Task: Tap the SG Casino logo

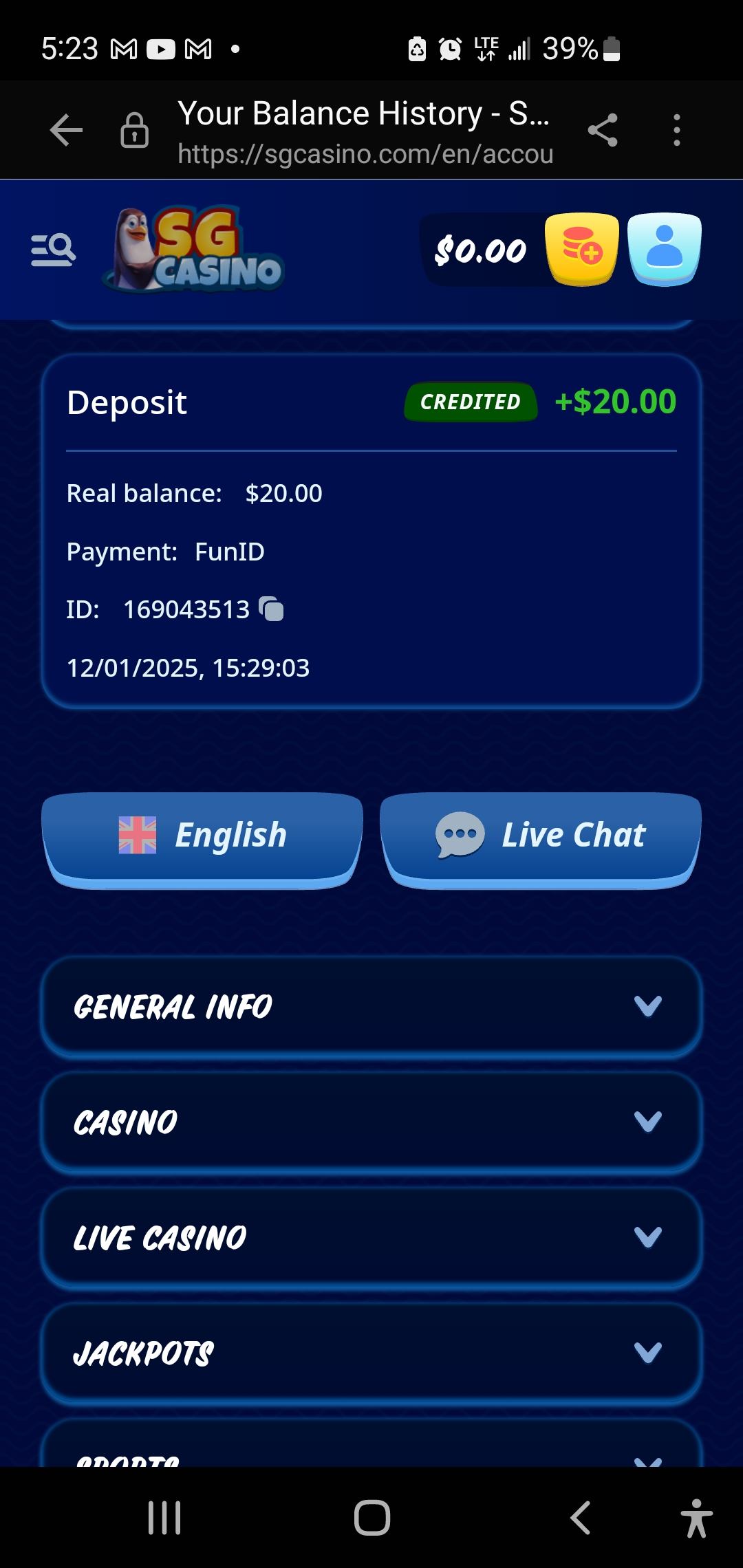Action: (195, 250)
